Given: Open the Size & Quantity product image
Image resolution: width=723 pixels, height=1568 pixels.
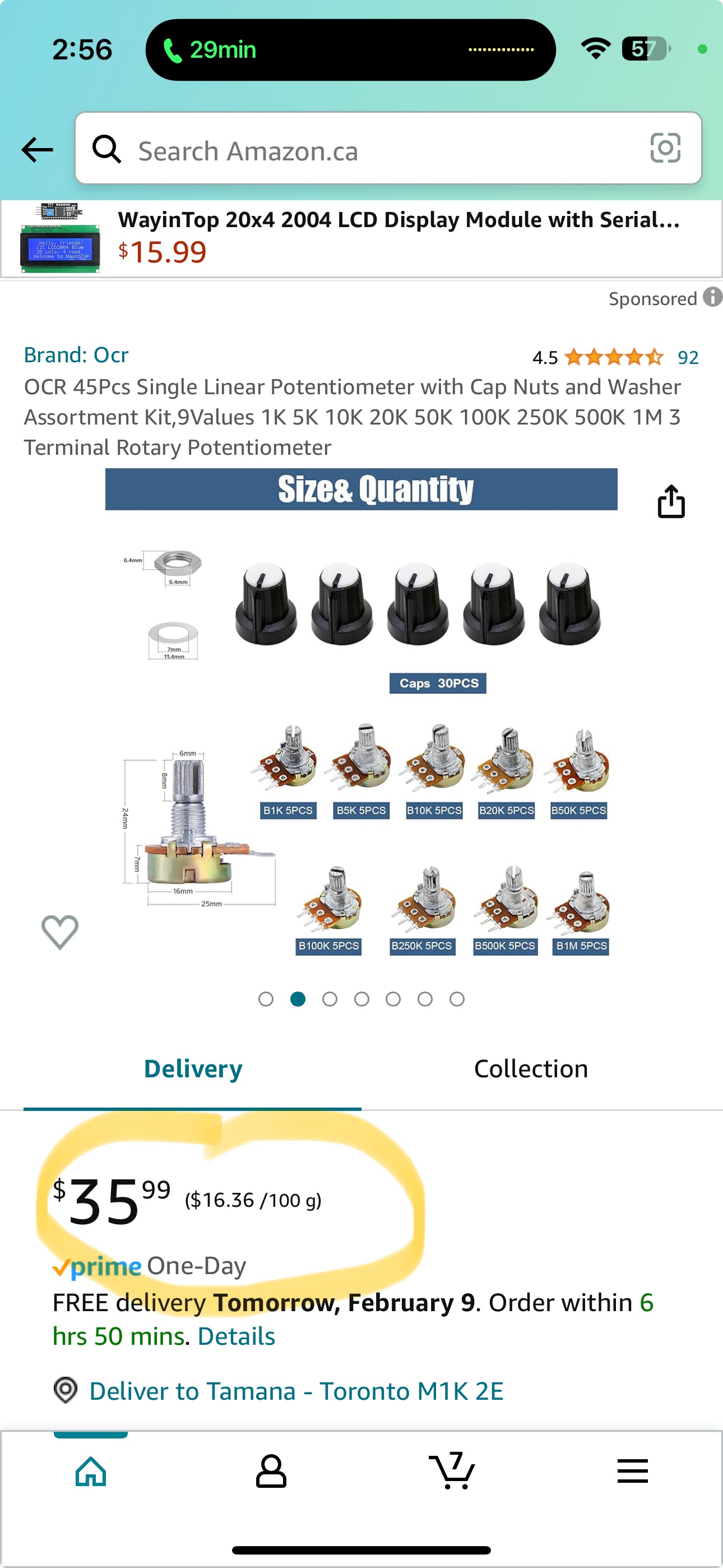Looking at the screenshot, I should [x=365, y=730].
